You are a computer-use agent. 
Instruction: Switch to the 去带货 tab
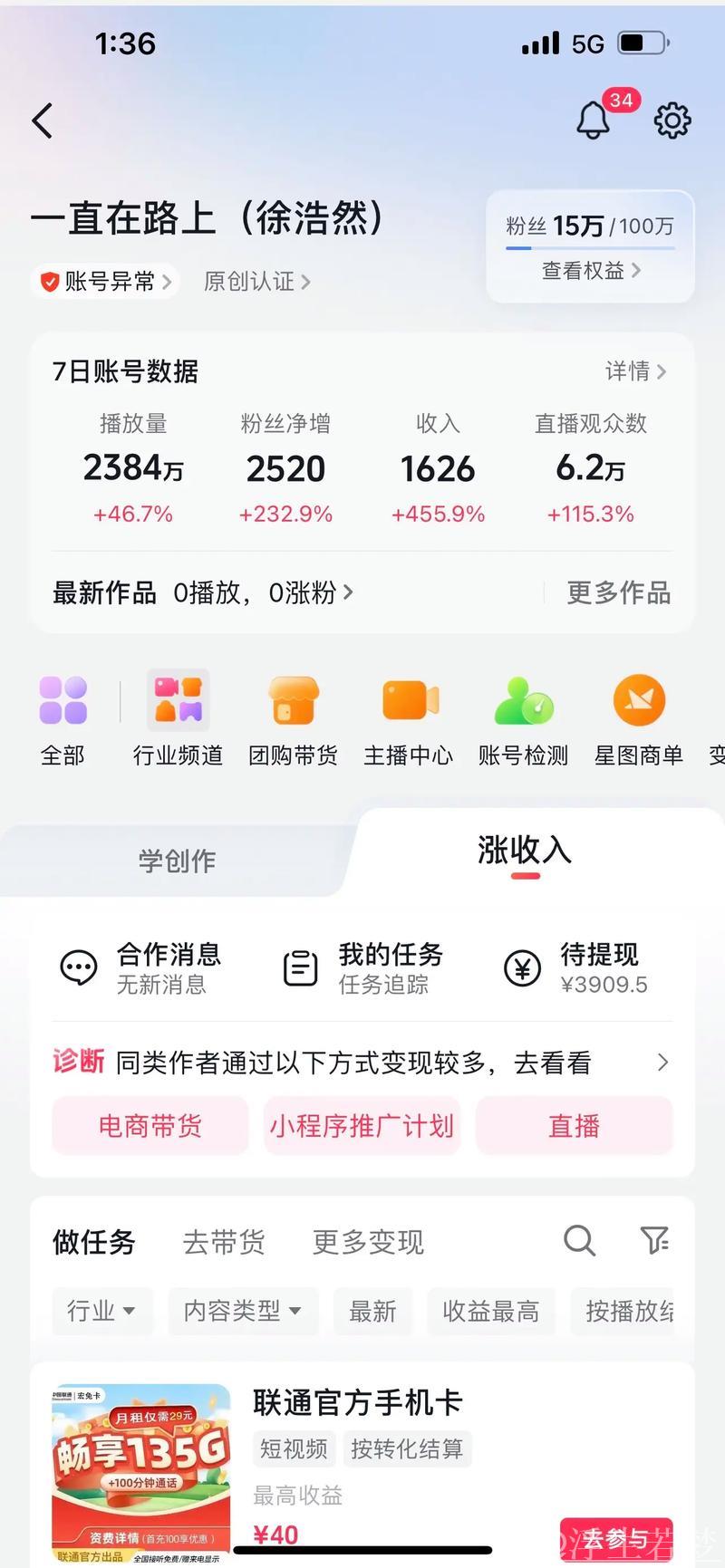(x=224, y=1241)
